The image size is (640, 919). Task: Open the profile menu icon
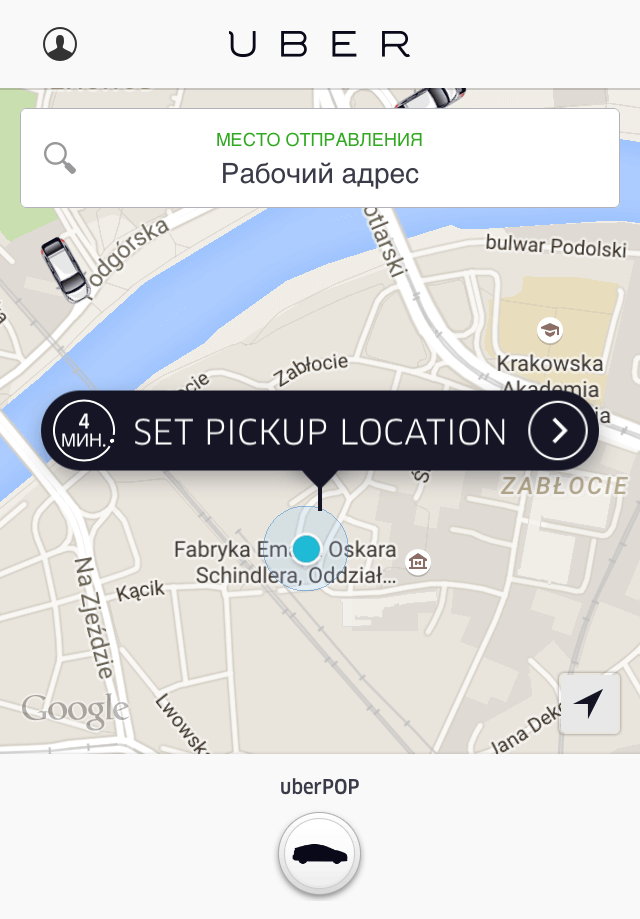point(60,43)
